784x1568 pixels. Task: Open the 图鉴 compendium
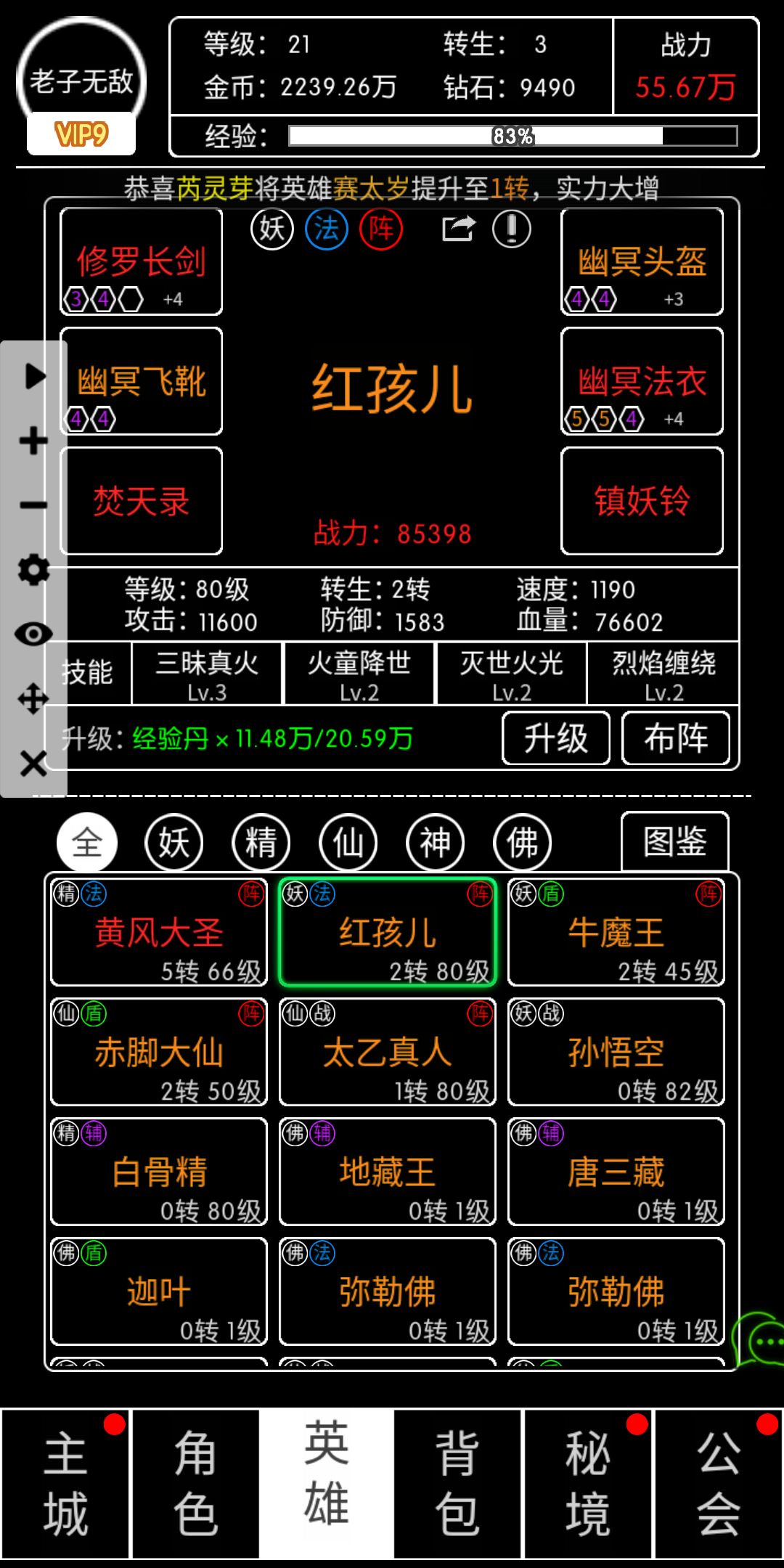(674, 841)
